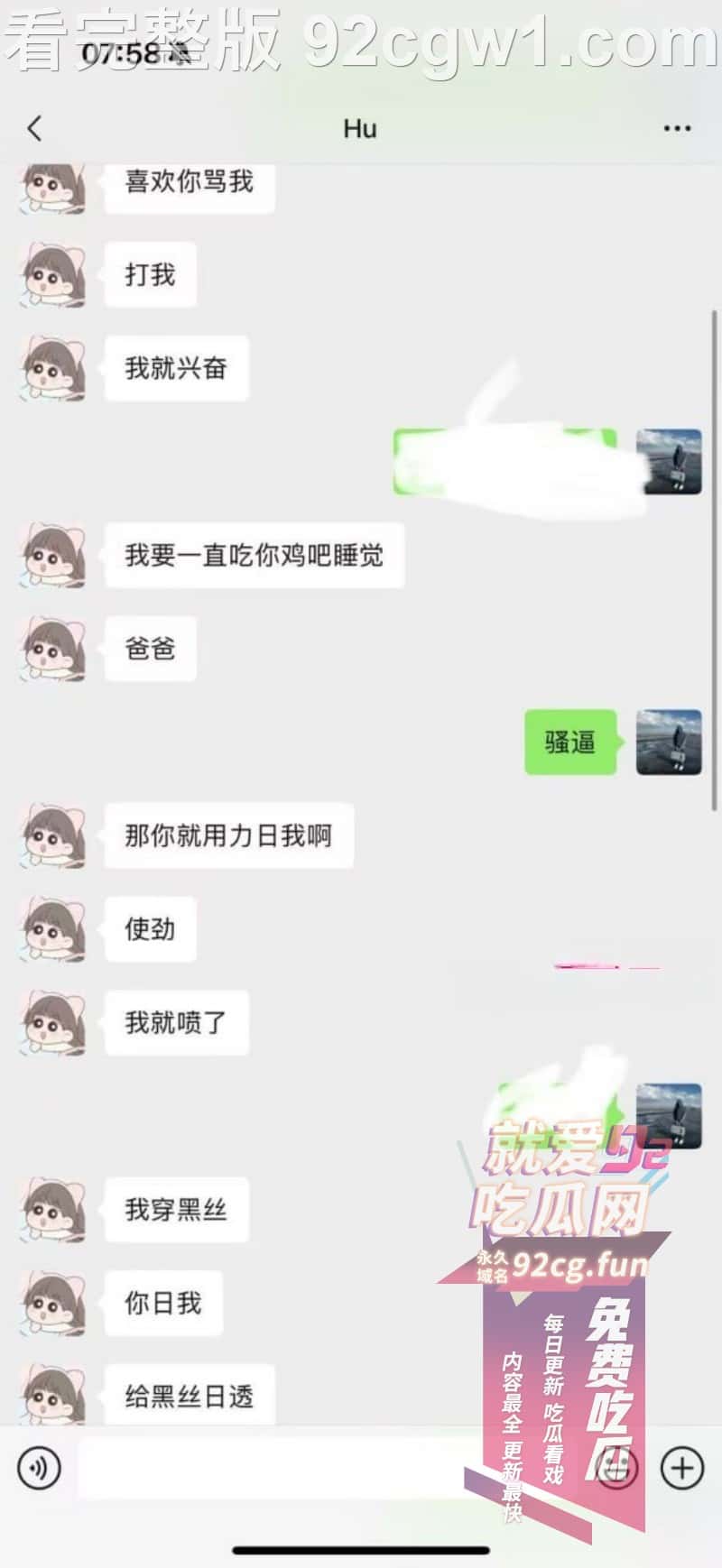Switch to voice message input
The width and height of the screenshot is (722, 1568).
(39, 1468)
